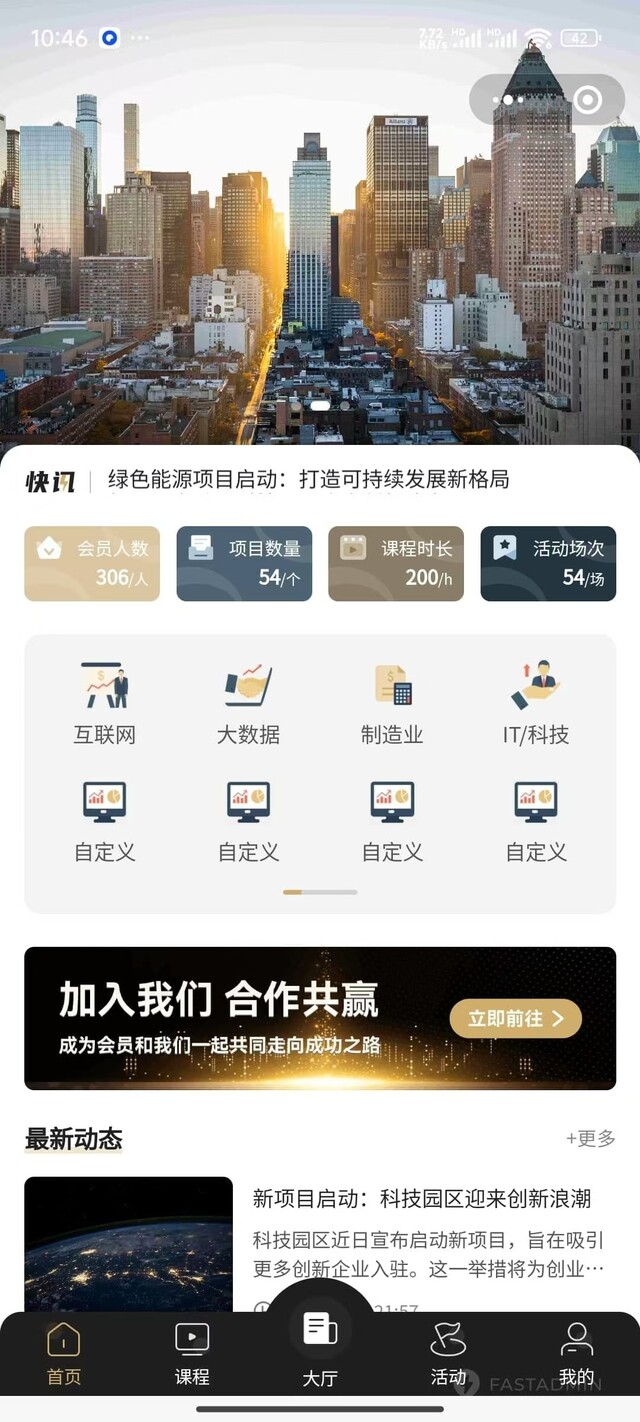View more under 最新动态 via +更多
Image resolution: width=640 pixels, height=1422 pixels.
pyautogui.click(x=590, y=1138)
